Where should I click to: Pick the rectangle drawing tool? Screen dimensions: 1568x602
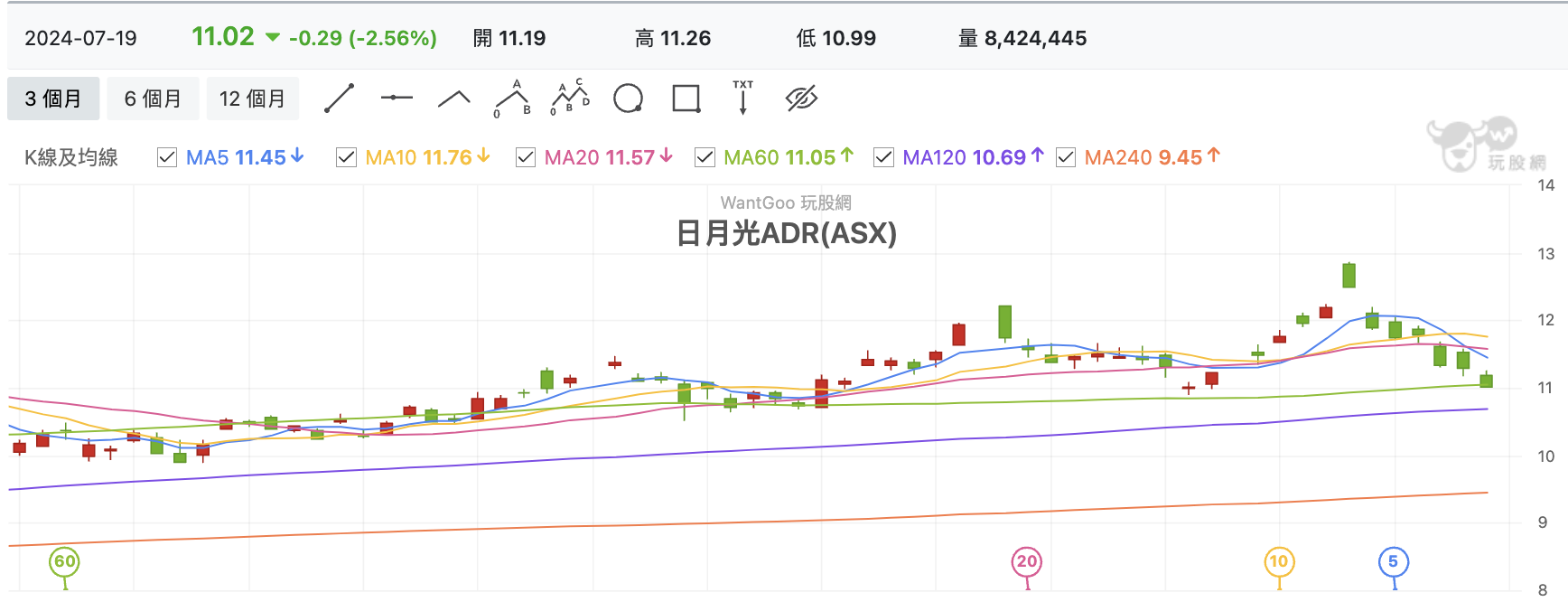(x=686, y=99)
